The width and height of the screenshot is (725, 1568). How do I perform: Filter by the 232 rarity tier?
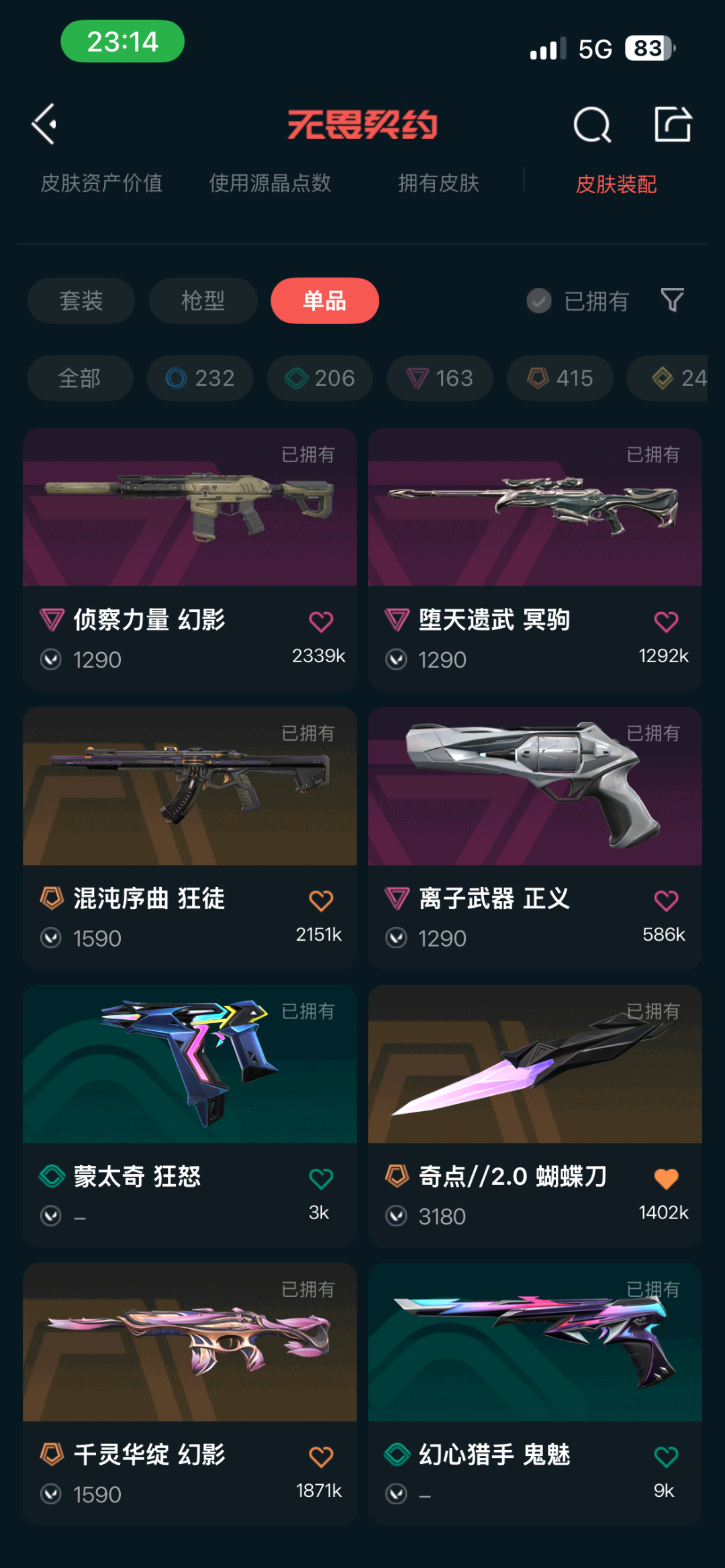point(200,378)
